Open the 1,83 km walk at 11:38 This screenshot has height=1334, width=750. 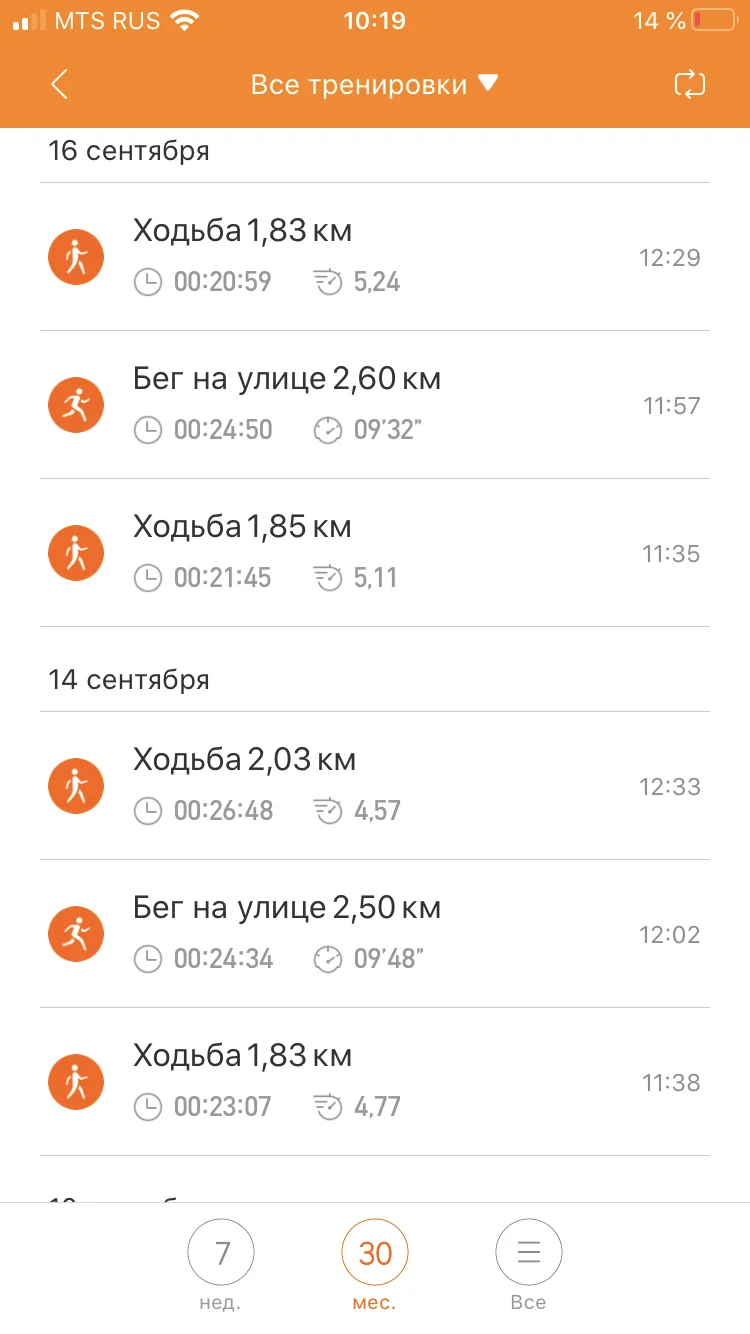374,1082
